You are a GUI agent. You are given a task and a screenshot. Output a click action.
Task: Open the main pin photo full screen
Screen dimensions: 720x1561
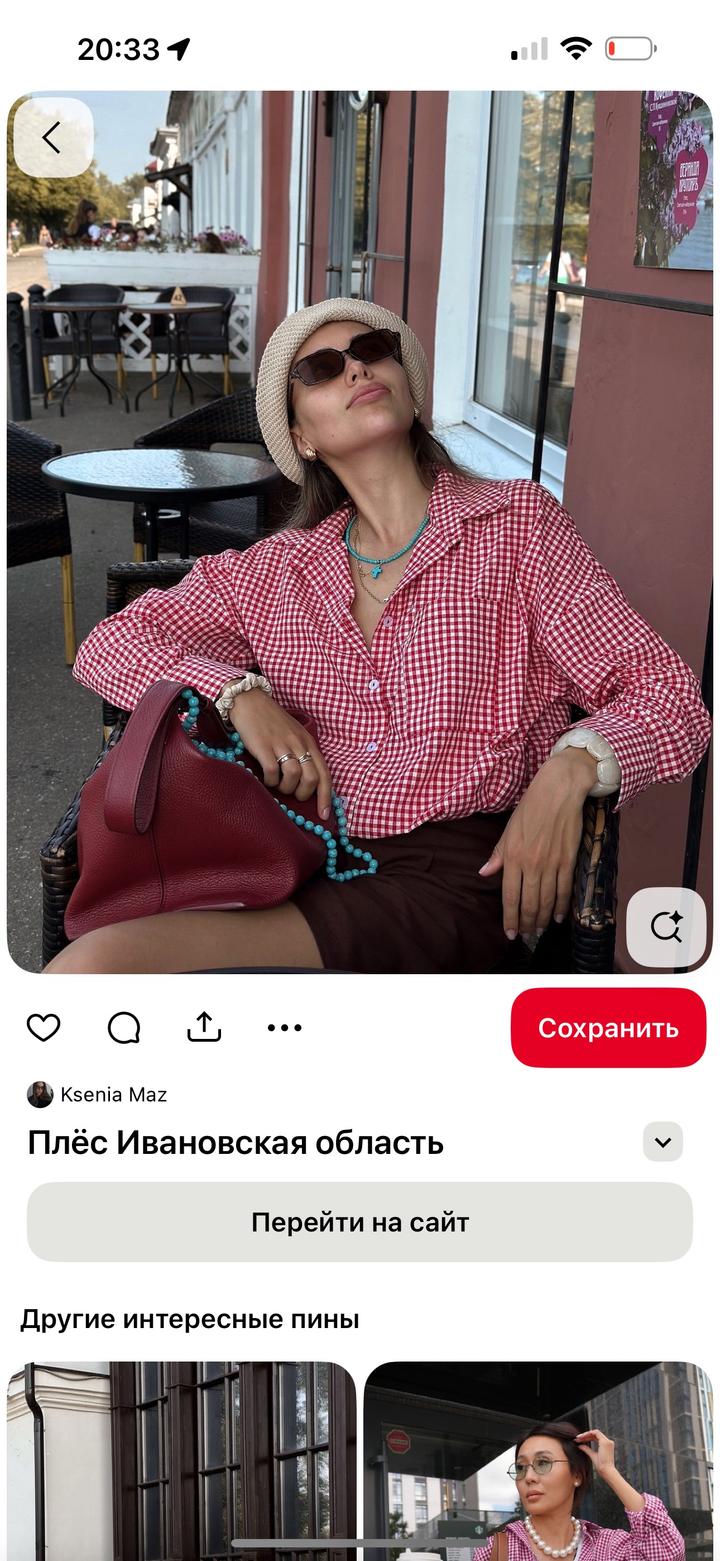coord(360,530)
